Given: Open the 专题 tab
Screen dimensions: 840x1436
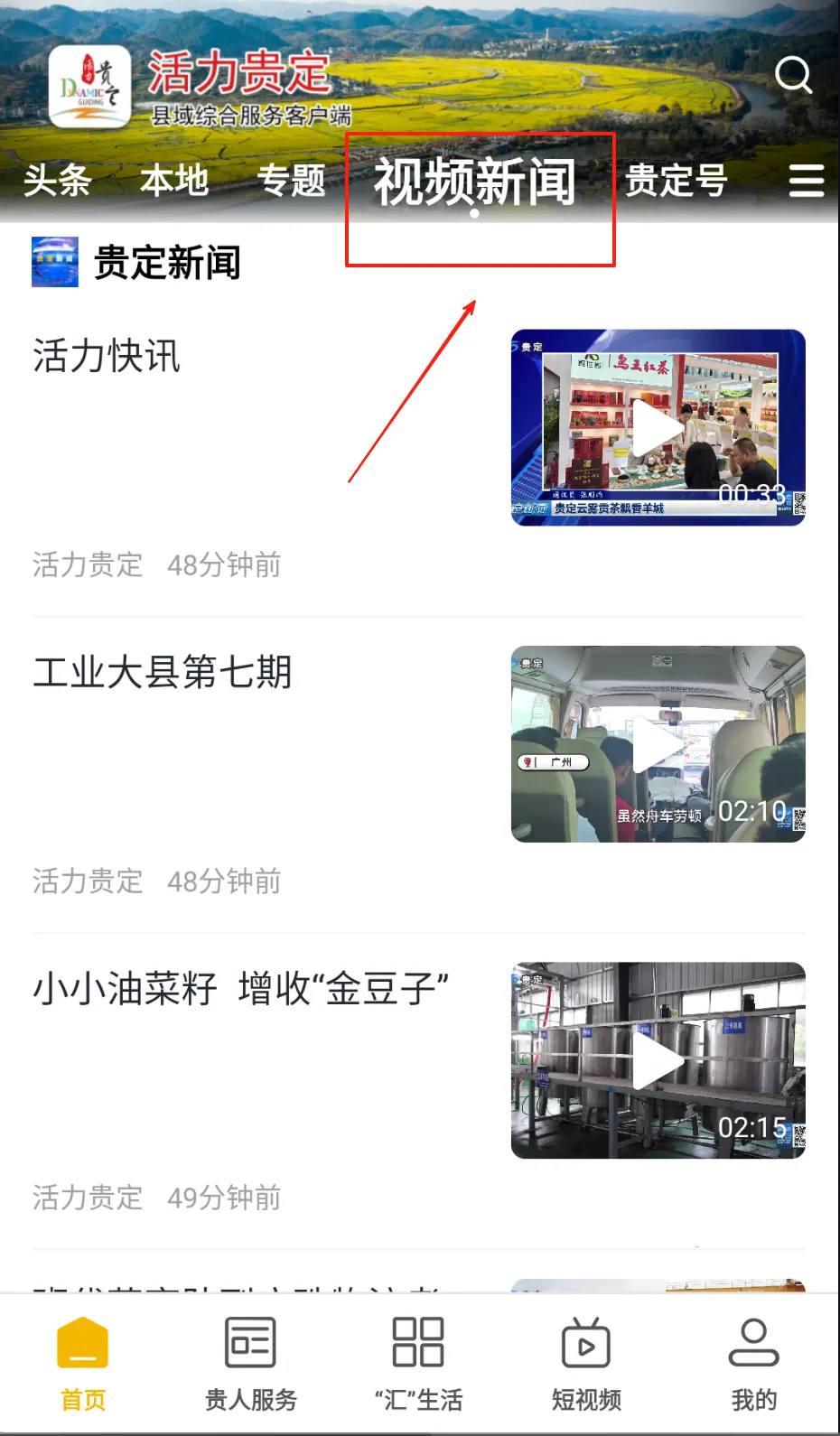Looking at the screenshot, I should (293, 181).
